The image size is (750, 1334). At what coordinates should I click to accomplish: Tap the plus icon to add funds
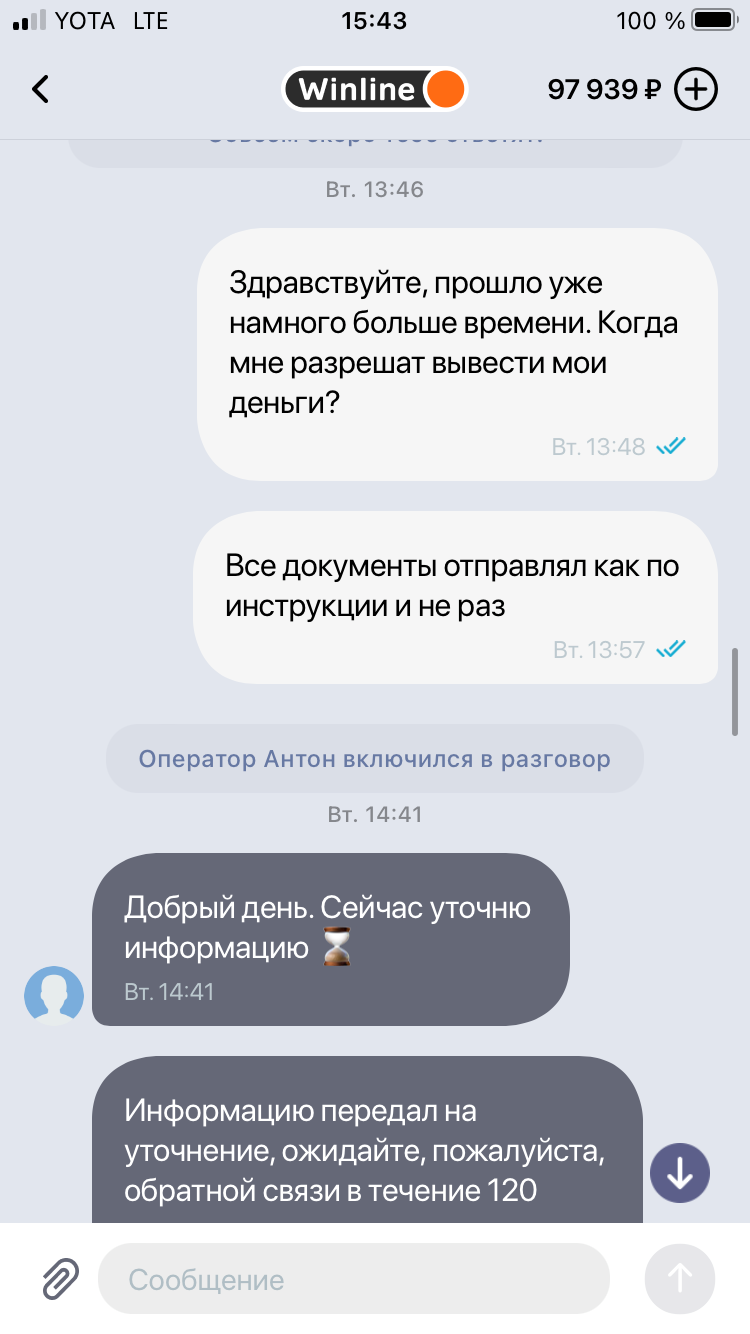point(696,90)
